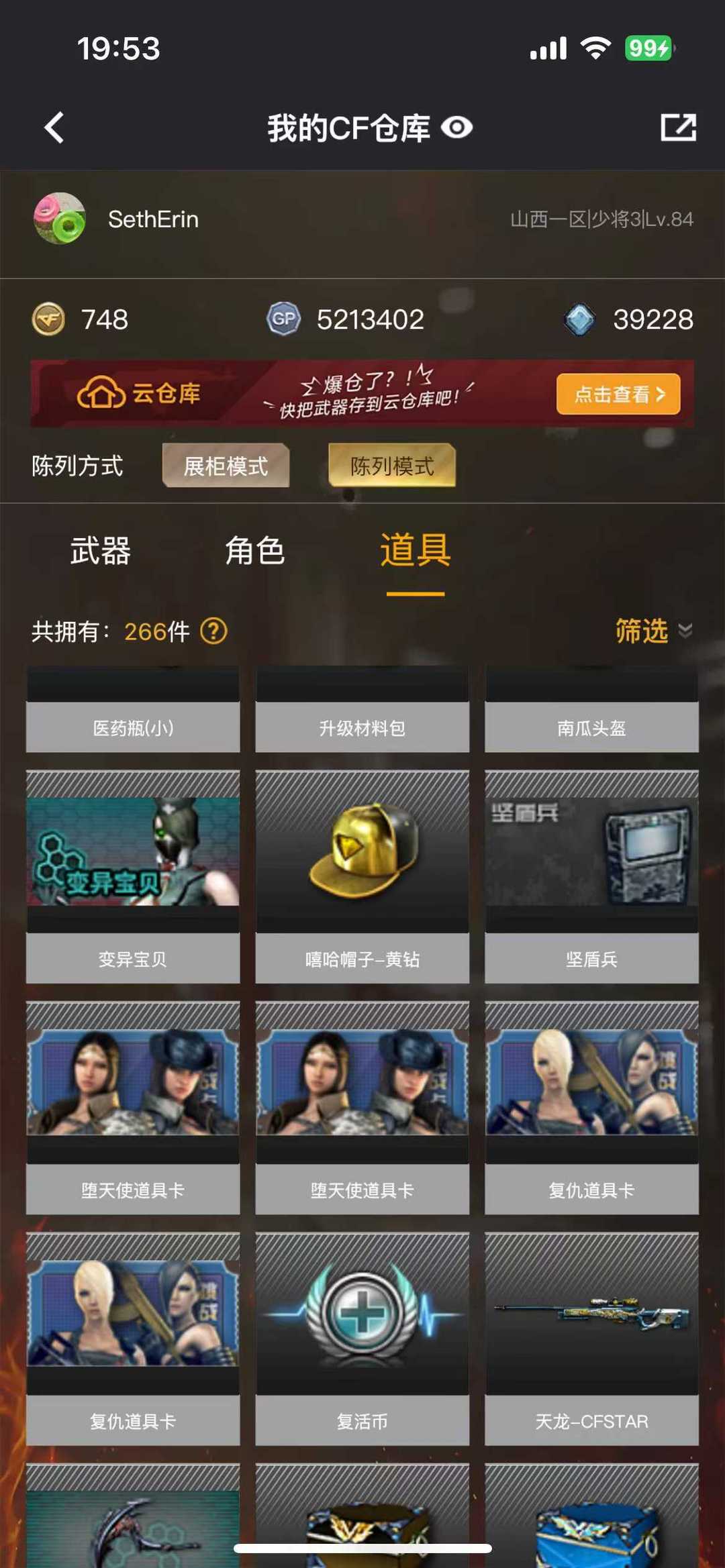The image size is (725, 1568).
Task: Open the 嘻哈帽子-黄钻 item card
Action: [362, 876]
